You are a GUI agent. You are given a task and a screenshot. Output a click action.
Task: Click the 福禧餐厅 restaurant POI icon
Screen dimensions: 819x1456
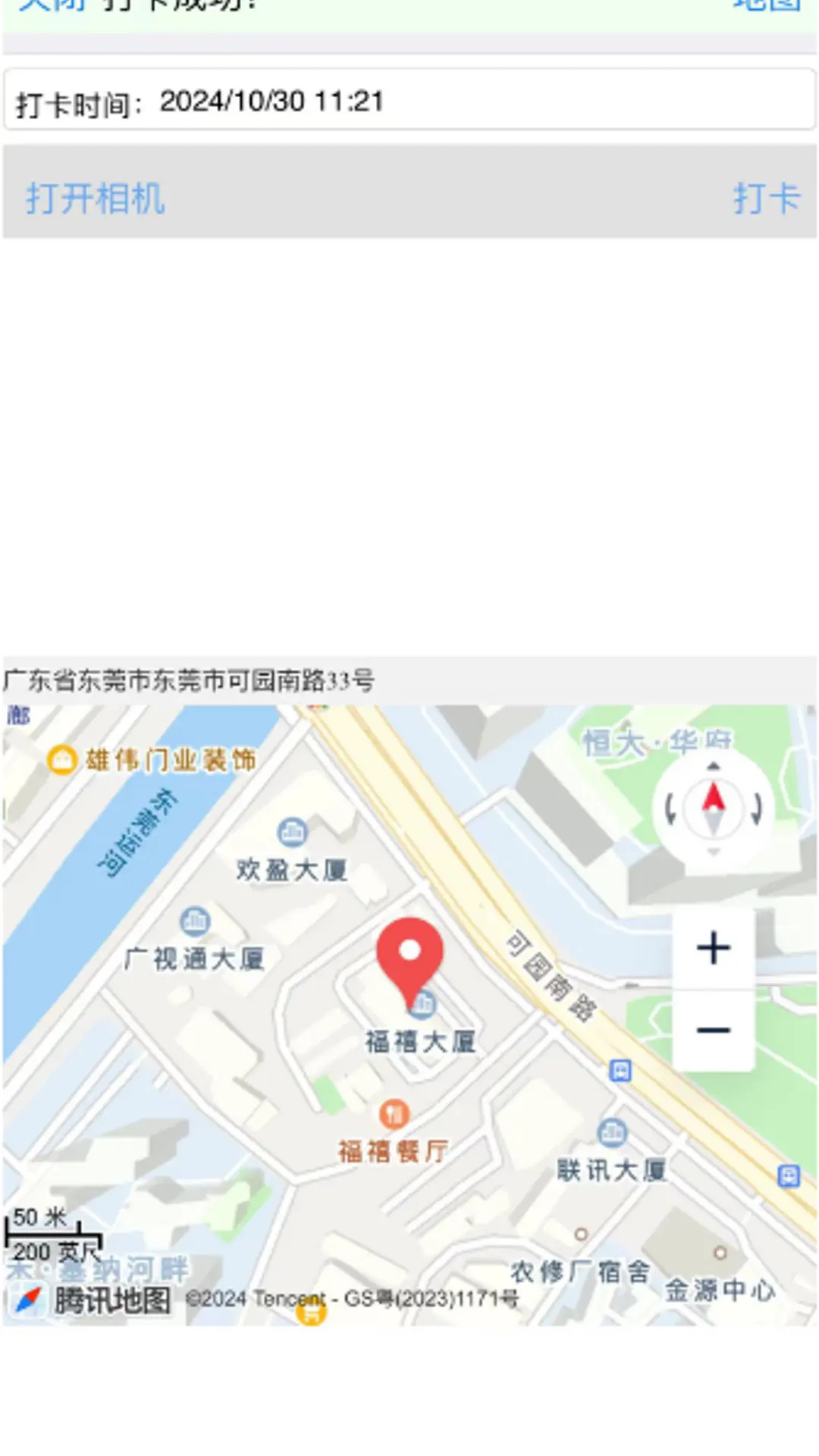(393, 1115)
